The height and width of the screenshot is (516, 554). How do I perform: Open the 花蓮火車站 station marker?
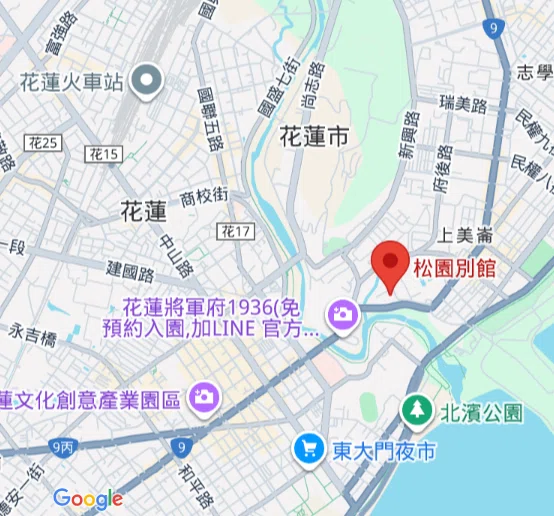[x=146, y=82]
